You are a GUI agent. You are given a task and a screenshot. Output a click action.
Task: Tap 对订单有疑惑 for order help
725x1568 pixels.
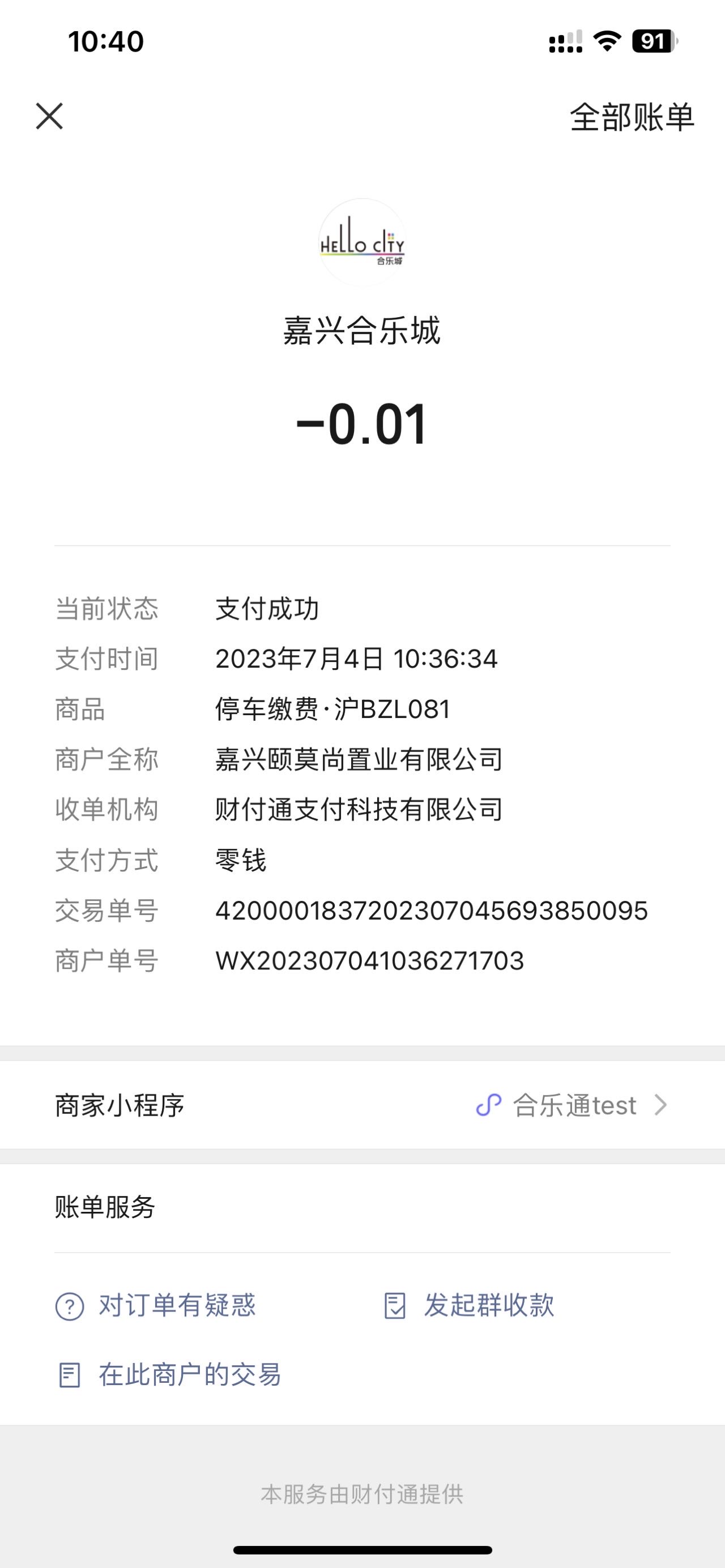pos(156,1305)
